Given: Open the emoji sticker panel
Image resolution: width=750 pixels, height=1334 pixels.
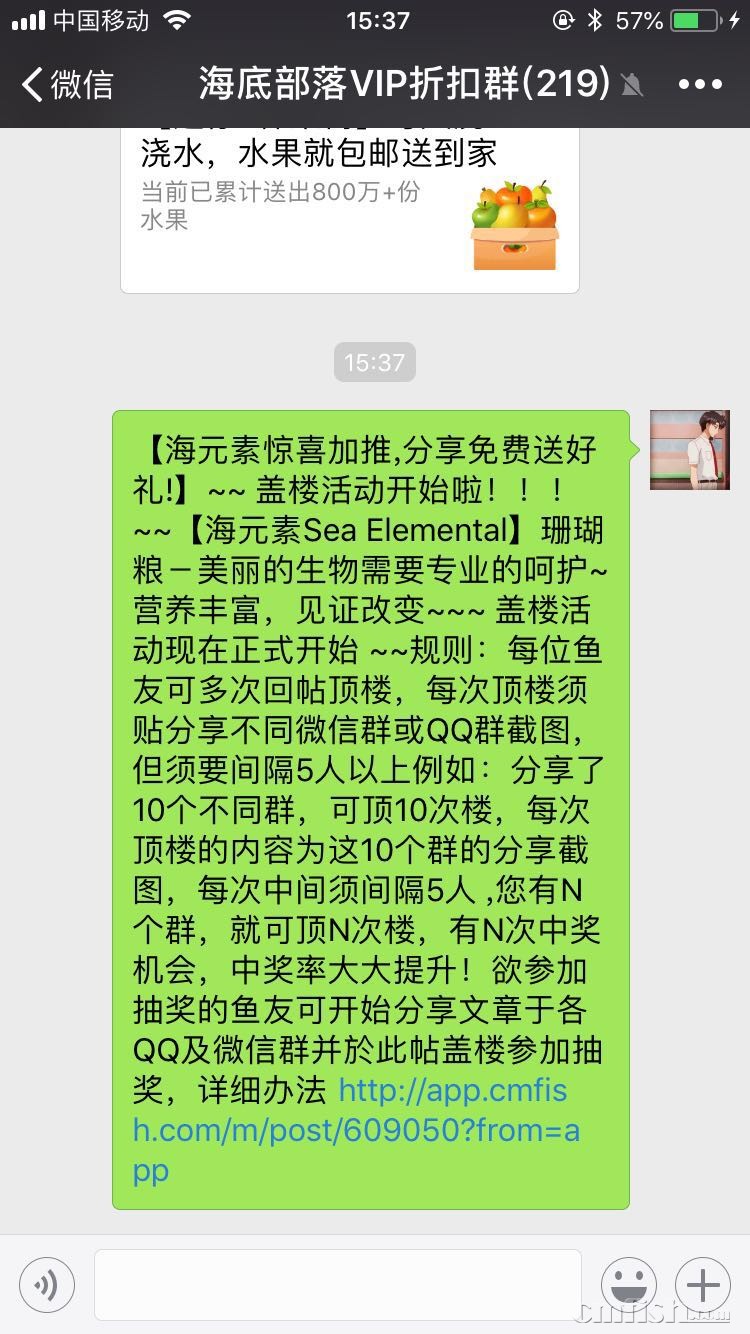Looking at the screenshot, I should pyautogui.click(x=628, y=1284).
